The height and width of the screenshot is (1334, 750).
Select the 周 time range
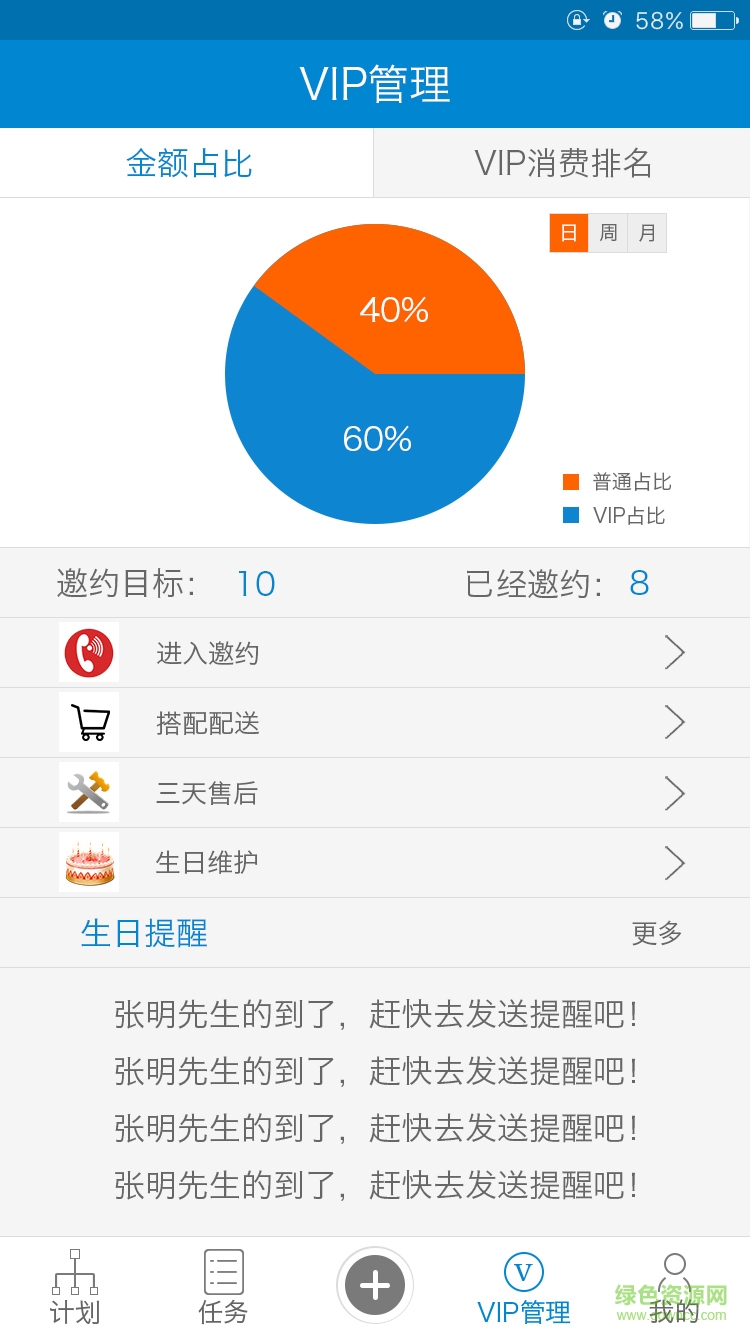point(608,233)
